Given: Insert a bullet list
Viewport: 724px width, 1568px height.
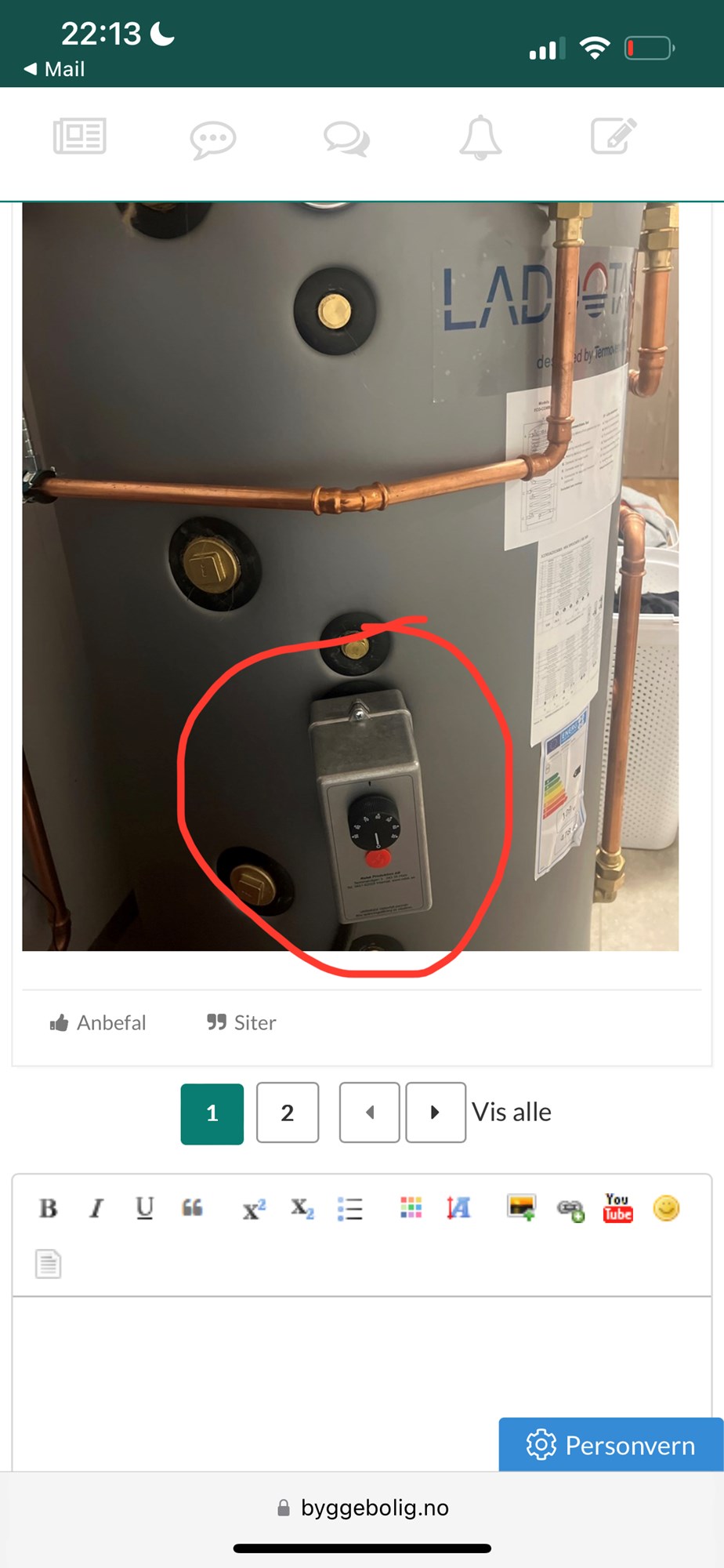Looking at the screenshot, I should coord(349,1208).
